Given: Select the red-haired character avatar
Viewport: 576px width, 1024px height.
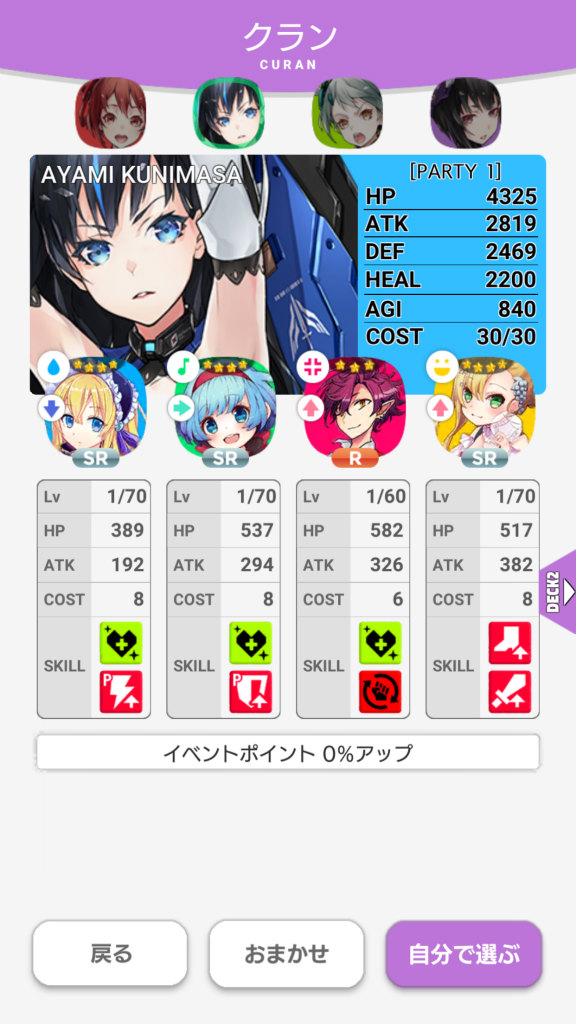Looking at the screenshot, I should pos(110,112).
